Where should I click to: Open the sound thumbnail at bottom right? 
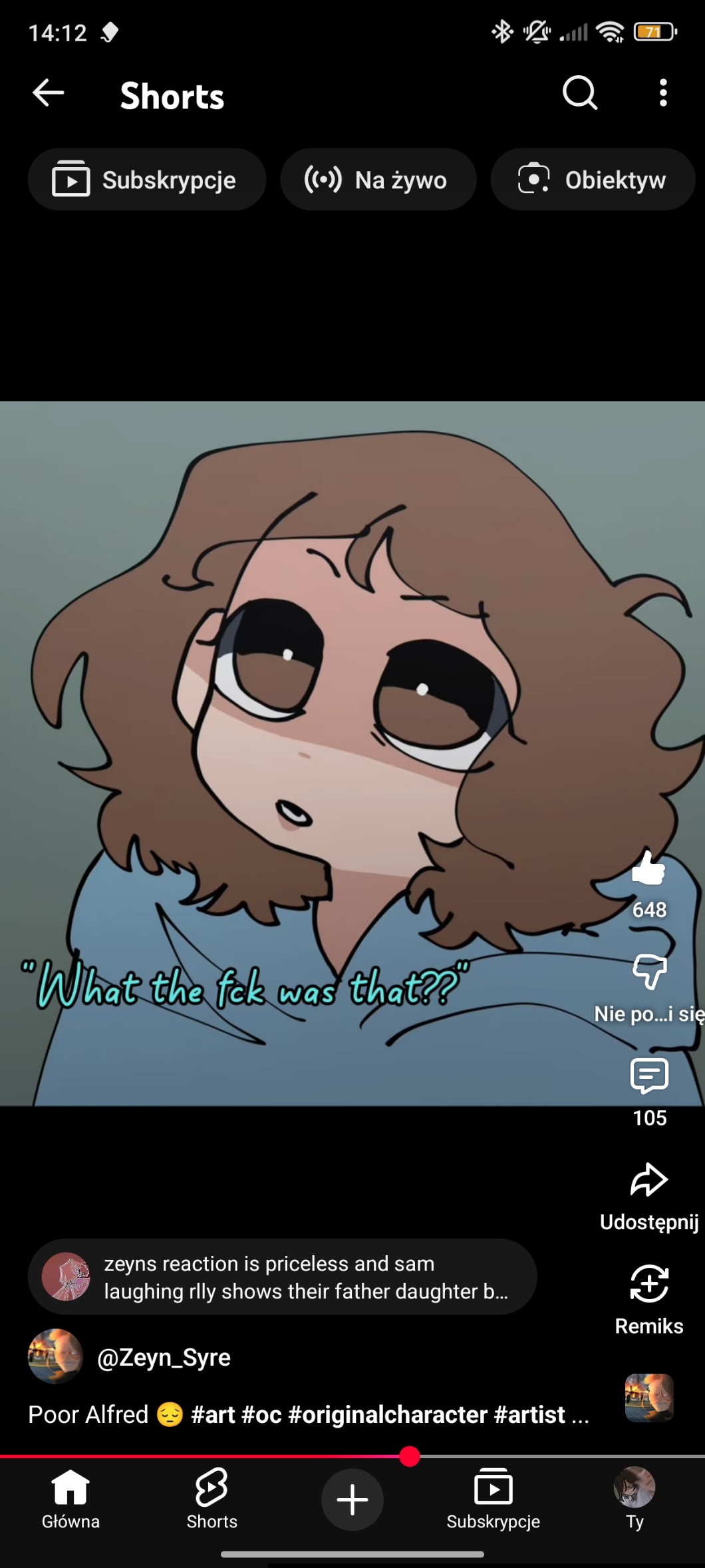coord(649,1397)
